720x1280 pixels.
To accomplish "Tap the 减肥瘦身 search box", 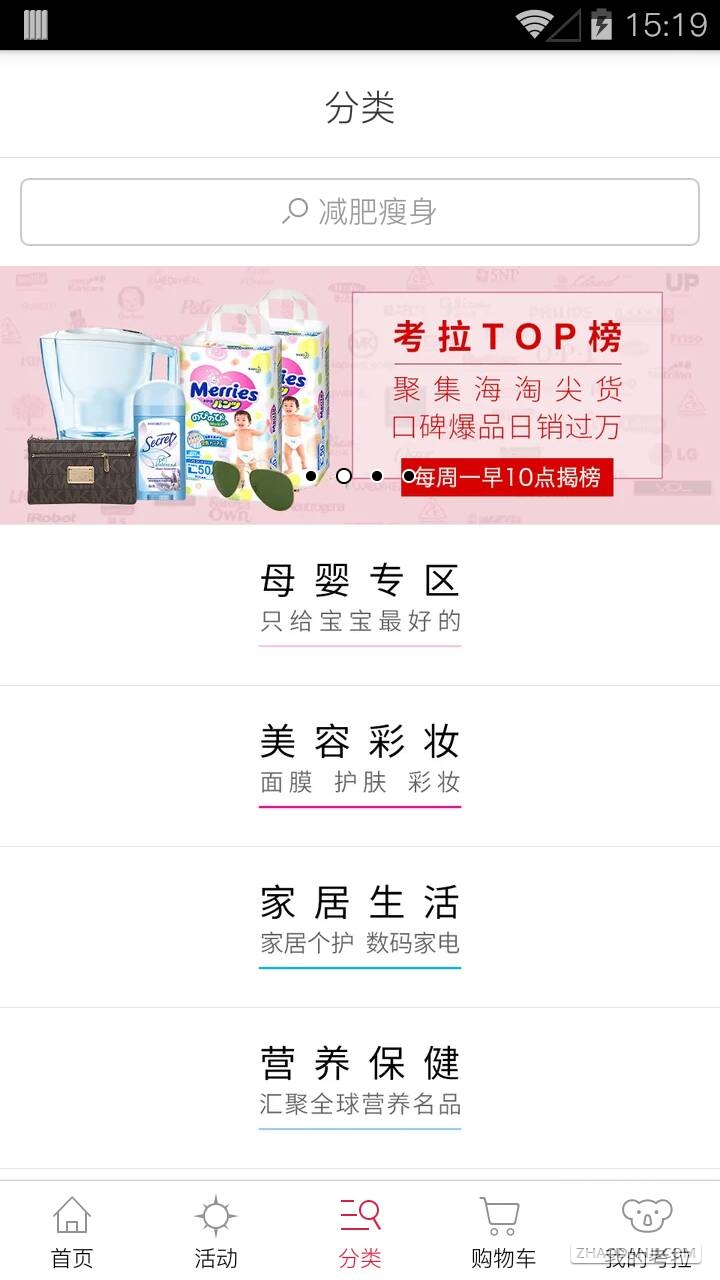I will point(360,212).
